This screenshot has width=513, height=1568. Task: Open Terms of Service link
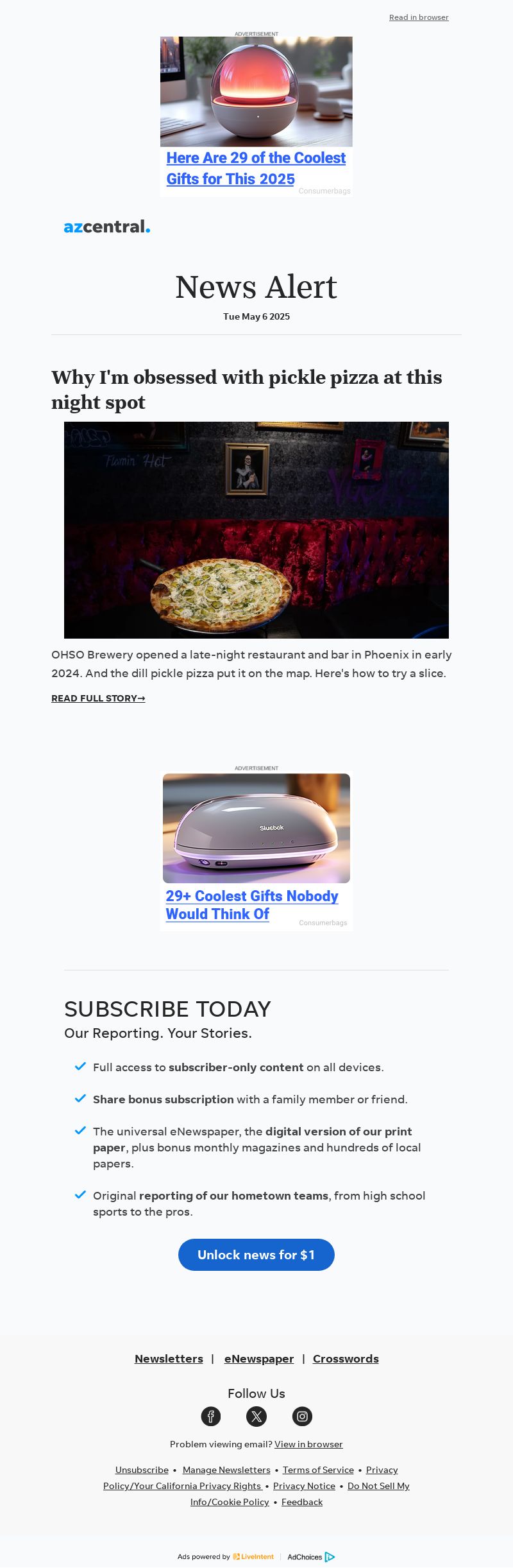[x=318, y=1470]
